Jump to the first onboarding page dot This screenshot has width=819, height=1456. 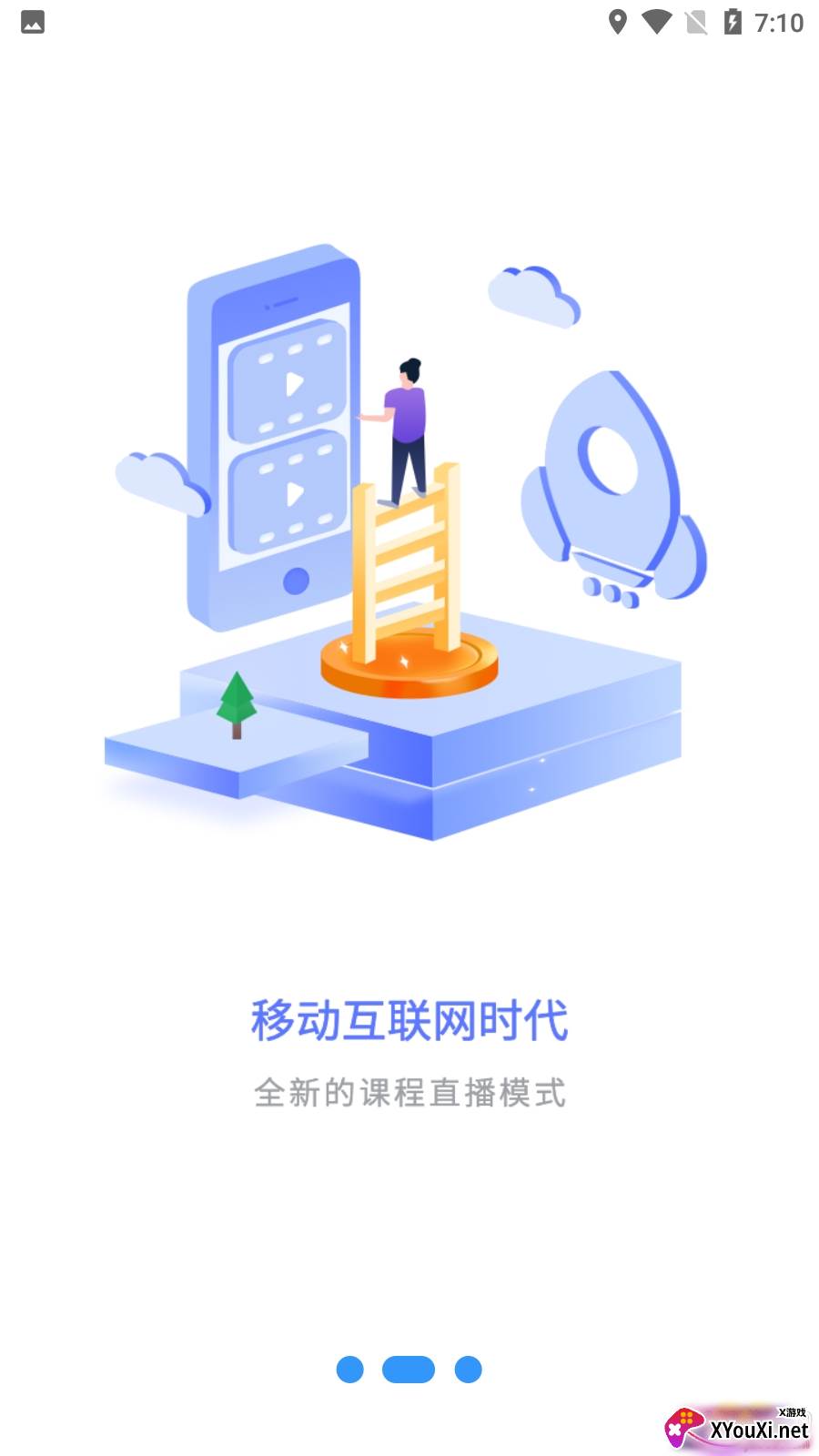349,1370
